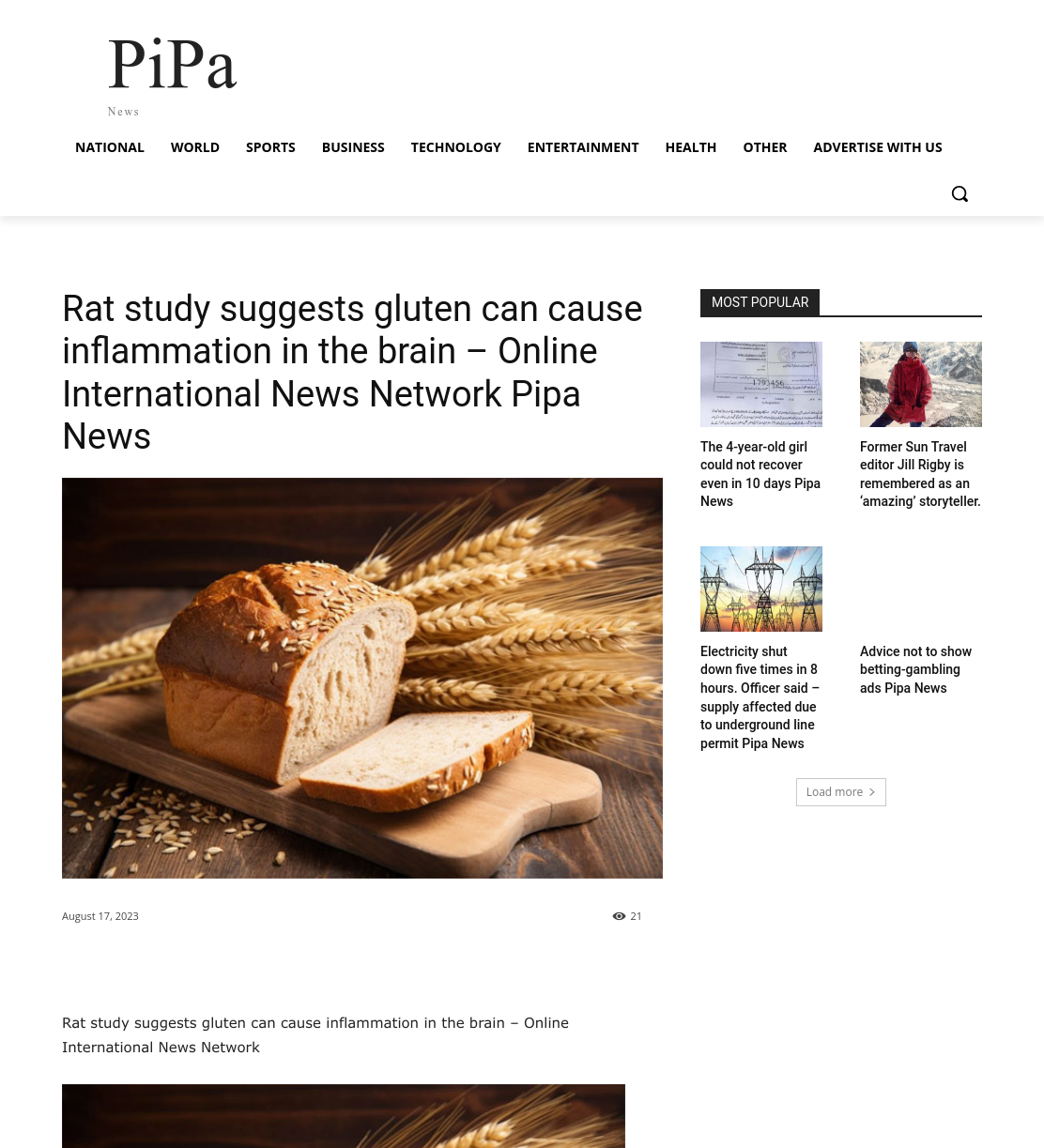The image size is (1044, 1148).
Task: Go to the Health section
Action: point(691,147)
